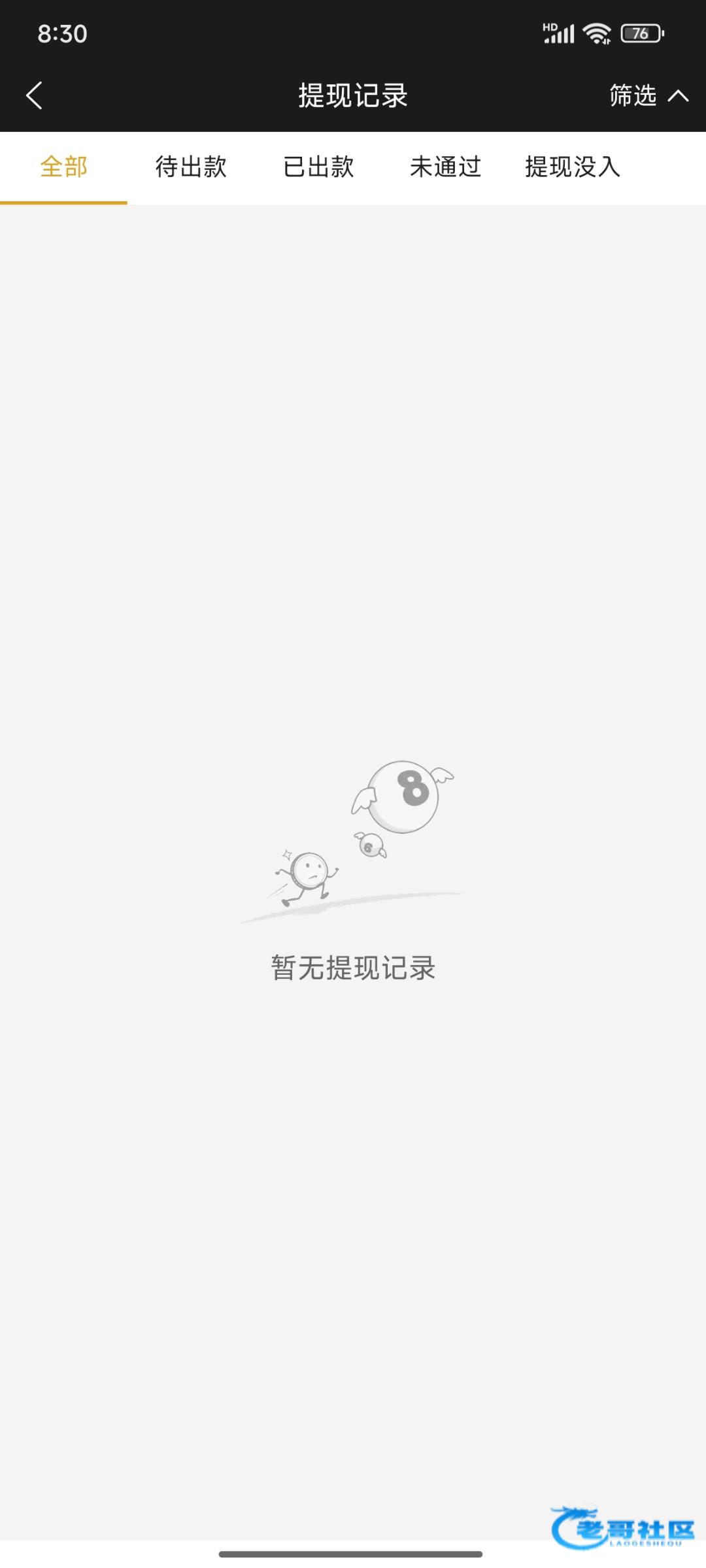
Task: Switch to the 待出款 tab
Action: click(x=191, y=167)
